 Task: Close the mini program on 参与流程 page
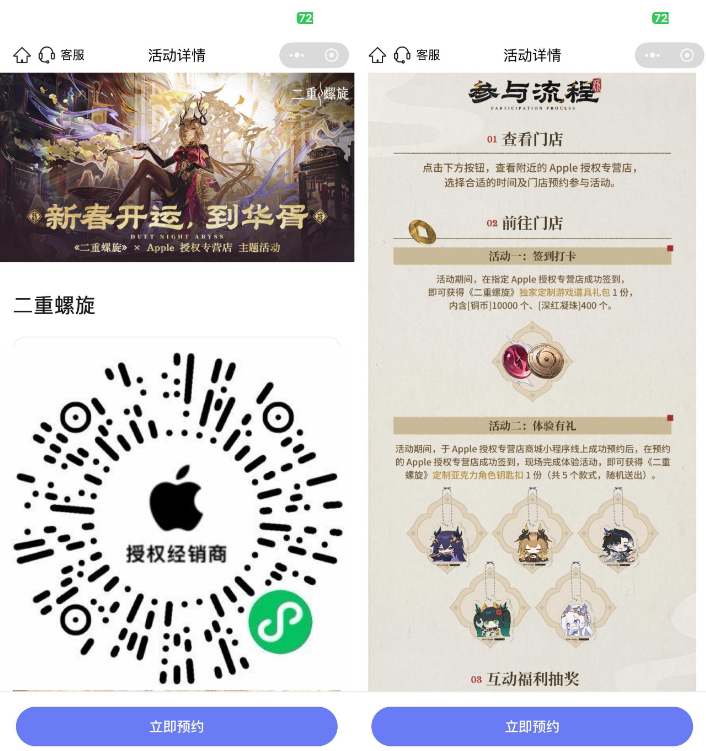(687, 55)
